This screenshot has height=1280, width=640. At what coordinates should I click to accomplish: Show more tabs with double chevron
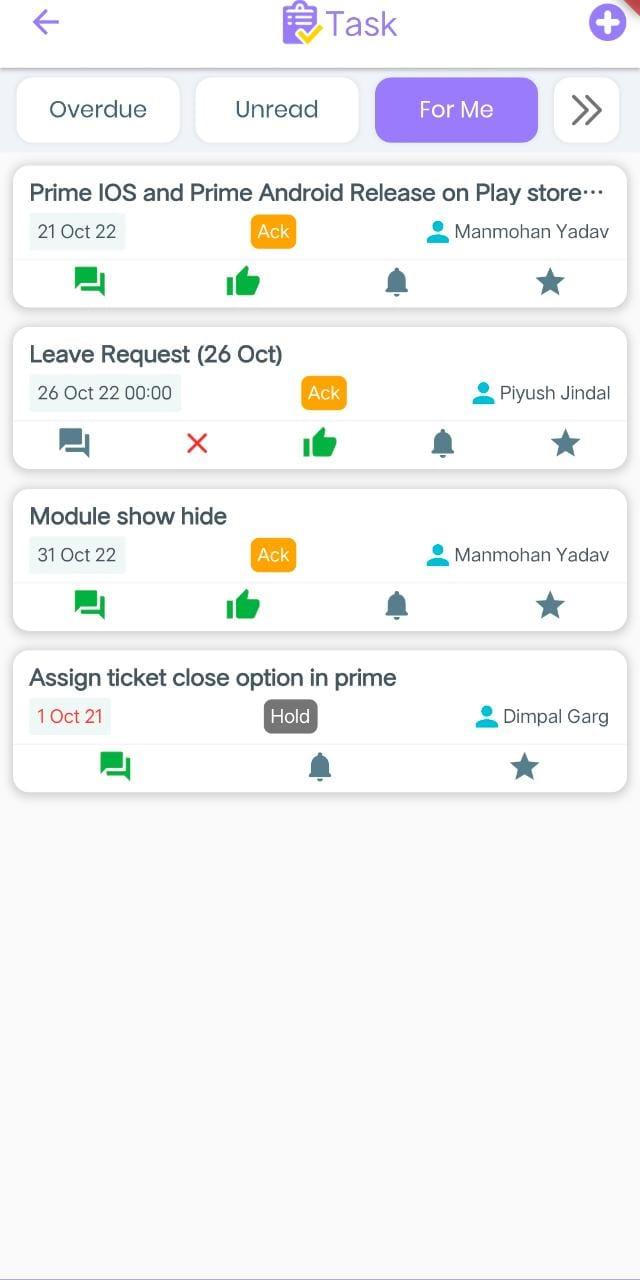point(587,110)
